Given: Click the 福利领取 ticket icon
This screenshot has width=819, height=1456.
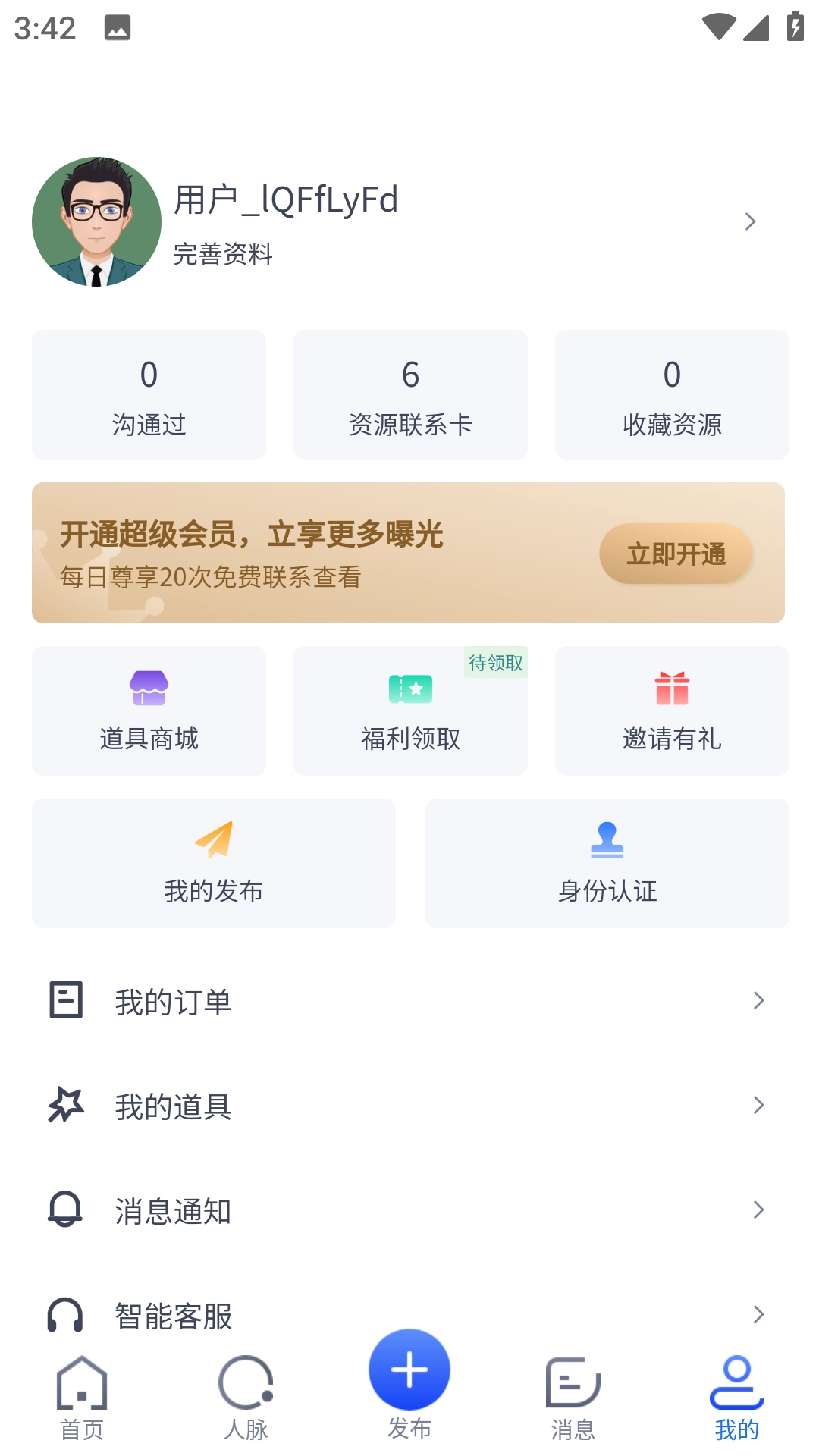Looking at the screenshot, I should (x=410, y=689).
